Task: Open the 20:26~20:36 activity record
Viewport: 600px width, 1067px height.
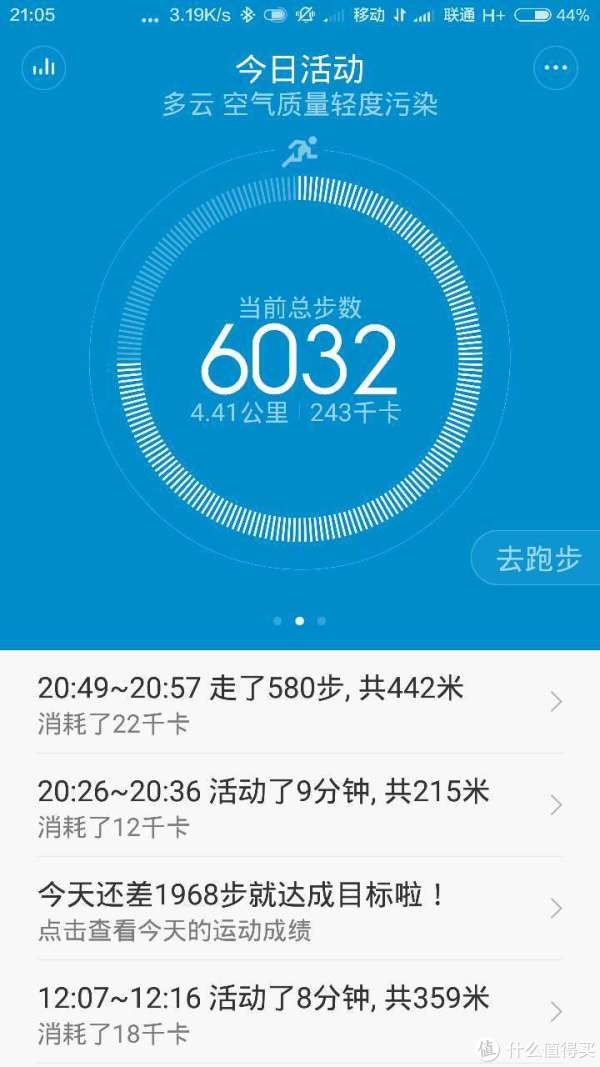Action: [x=300, y=805]
